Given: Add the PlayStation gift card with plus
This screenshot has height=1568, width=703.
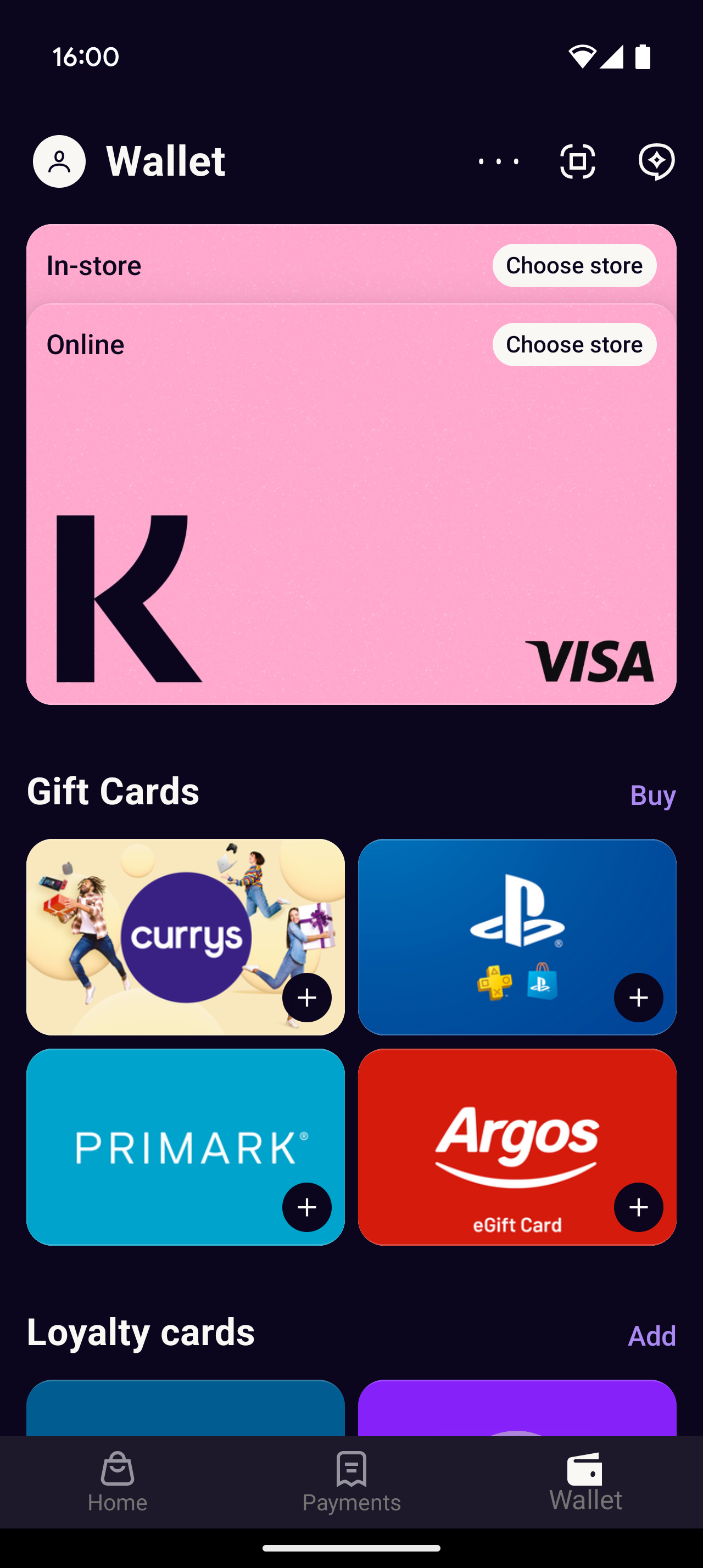Looking at the screenshot, I should [x=639, y=998].
